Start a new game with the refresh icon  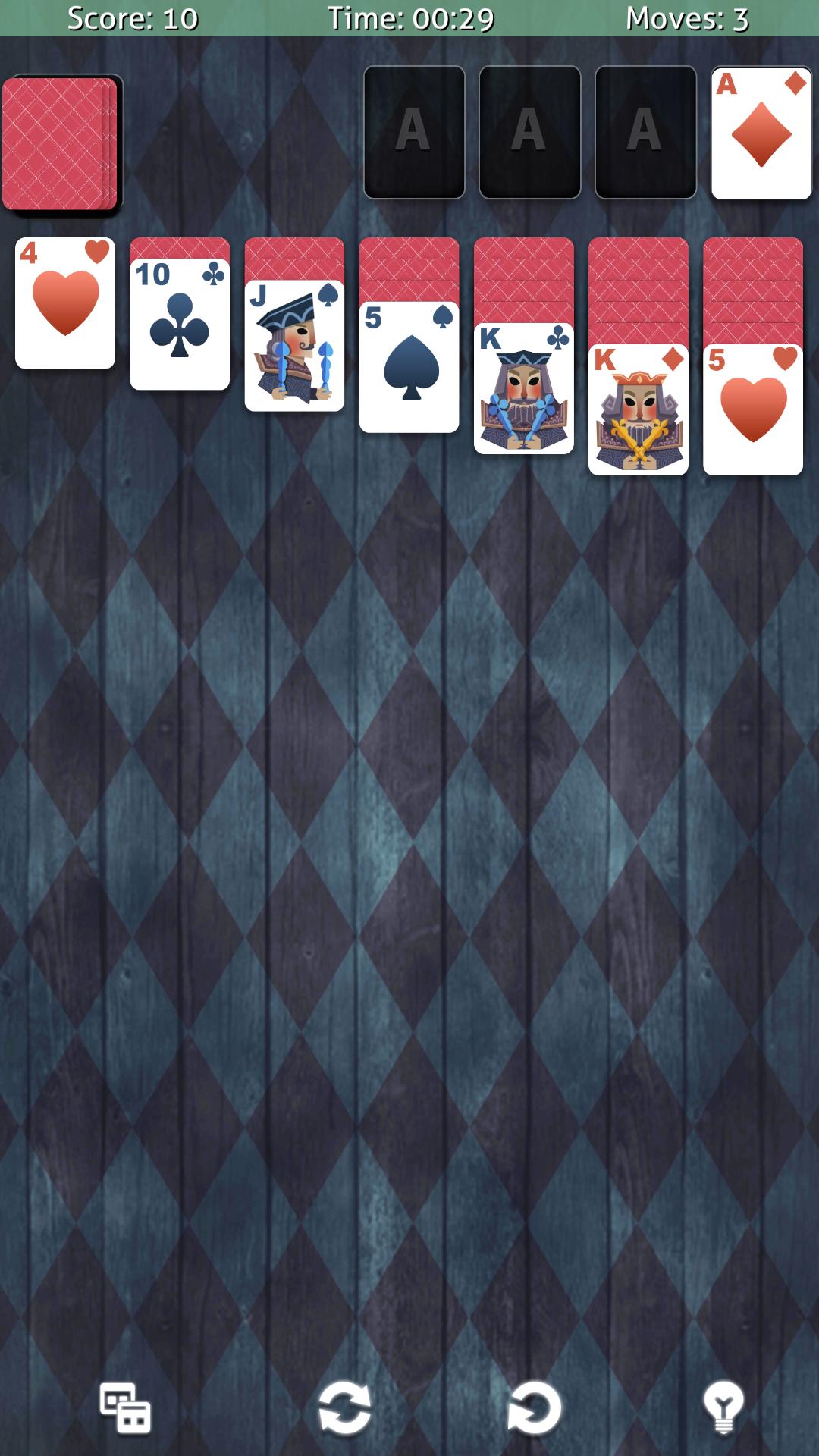[x=347, y=1408]
